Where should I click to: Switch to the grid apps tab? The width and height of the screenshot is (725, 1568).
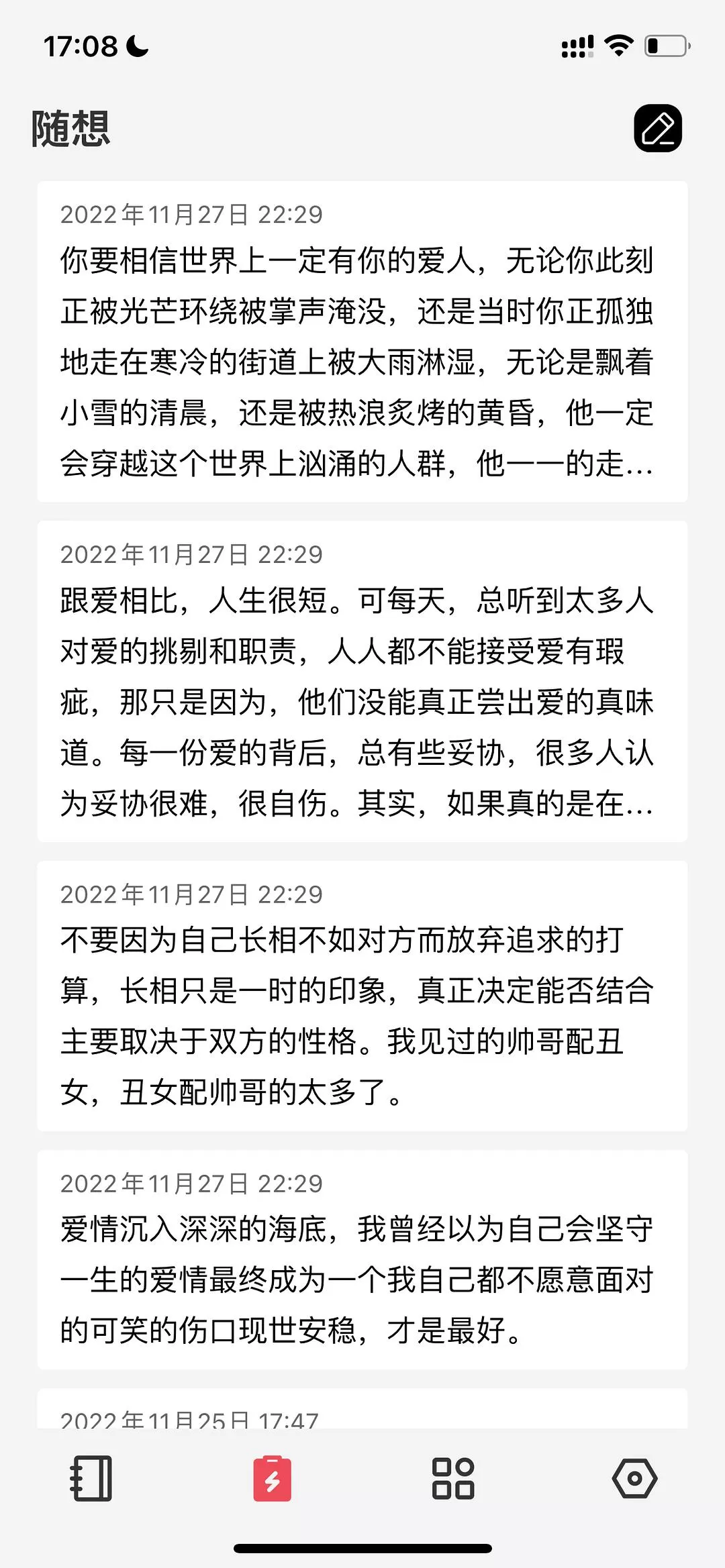[x=453, y=1478]
